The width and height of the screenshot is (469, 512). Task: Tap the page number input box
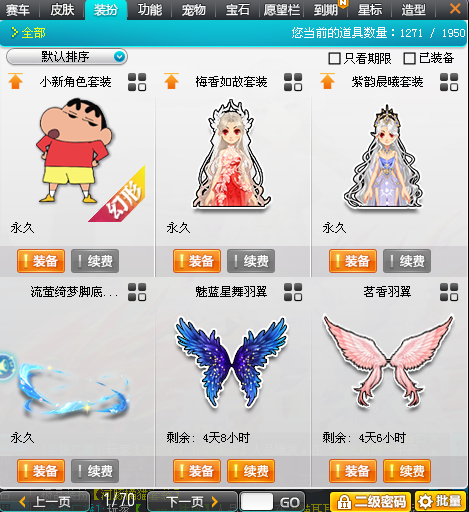[256, 502]
